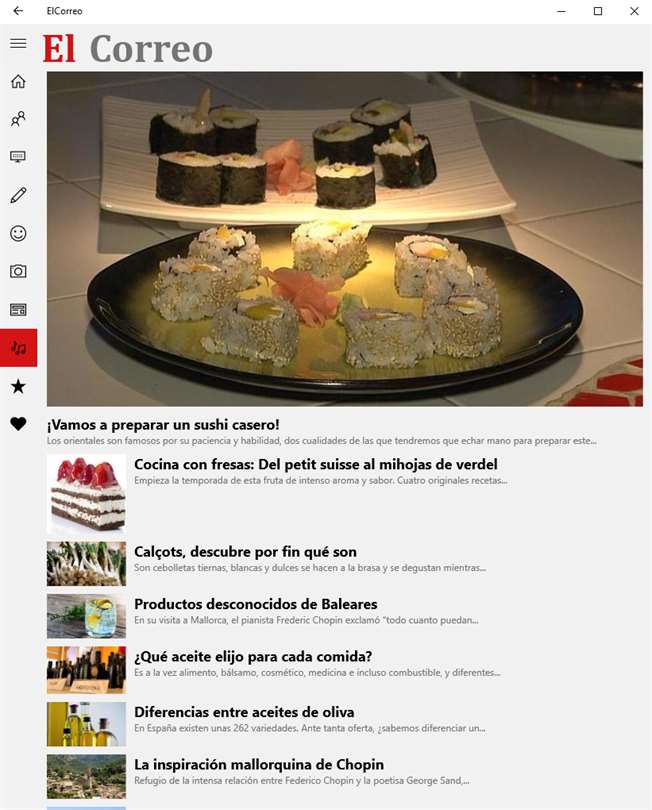The image size is (652, 810).
Task: Open 'Calçots, descubre por fin qué son'
Action: [x=245, y=552]
